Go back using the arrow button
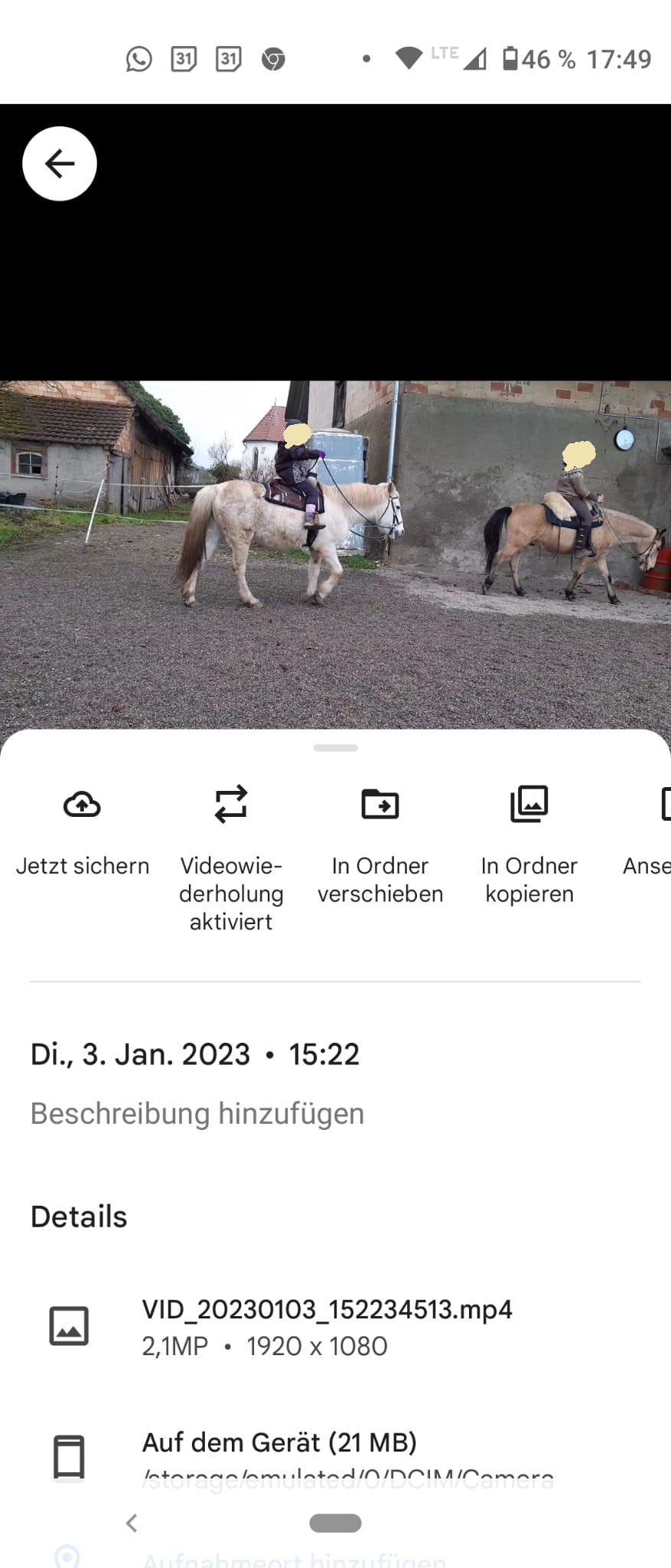This screenshot has height=1568, width=671. 60,164
